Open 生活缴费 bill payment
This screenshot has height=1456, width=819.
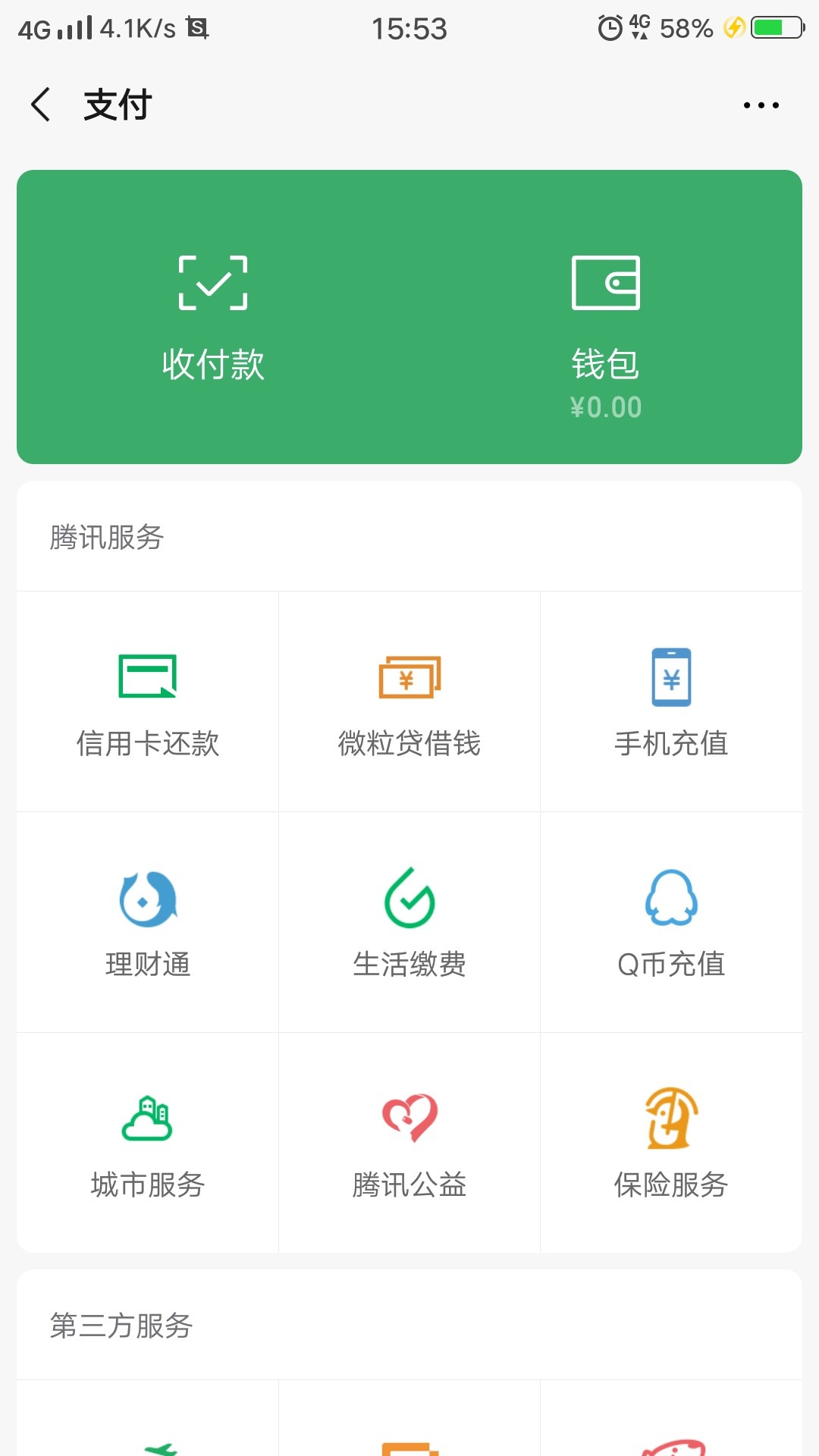tap(409, 922)
